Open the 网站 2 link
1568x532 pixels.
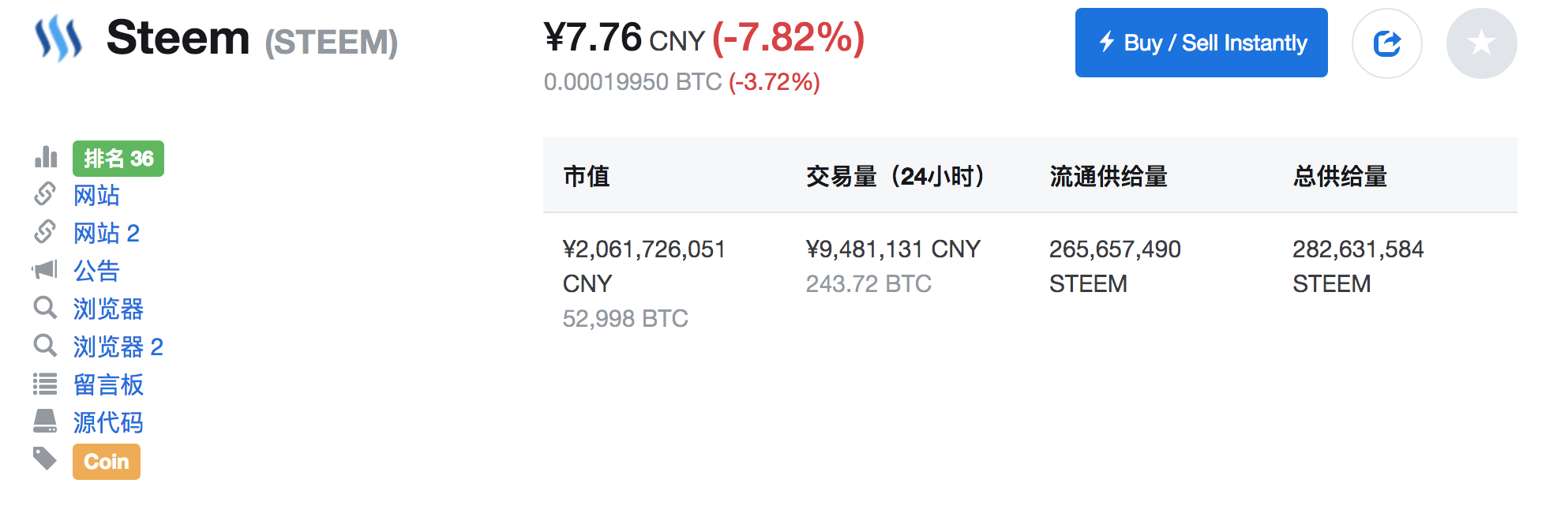106,233
